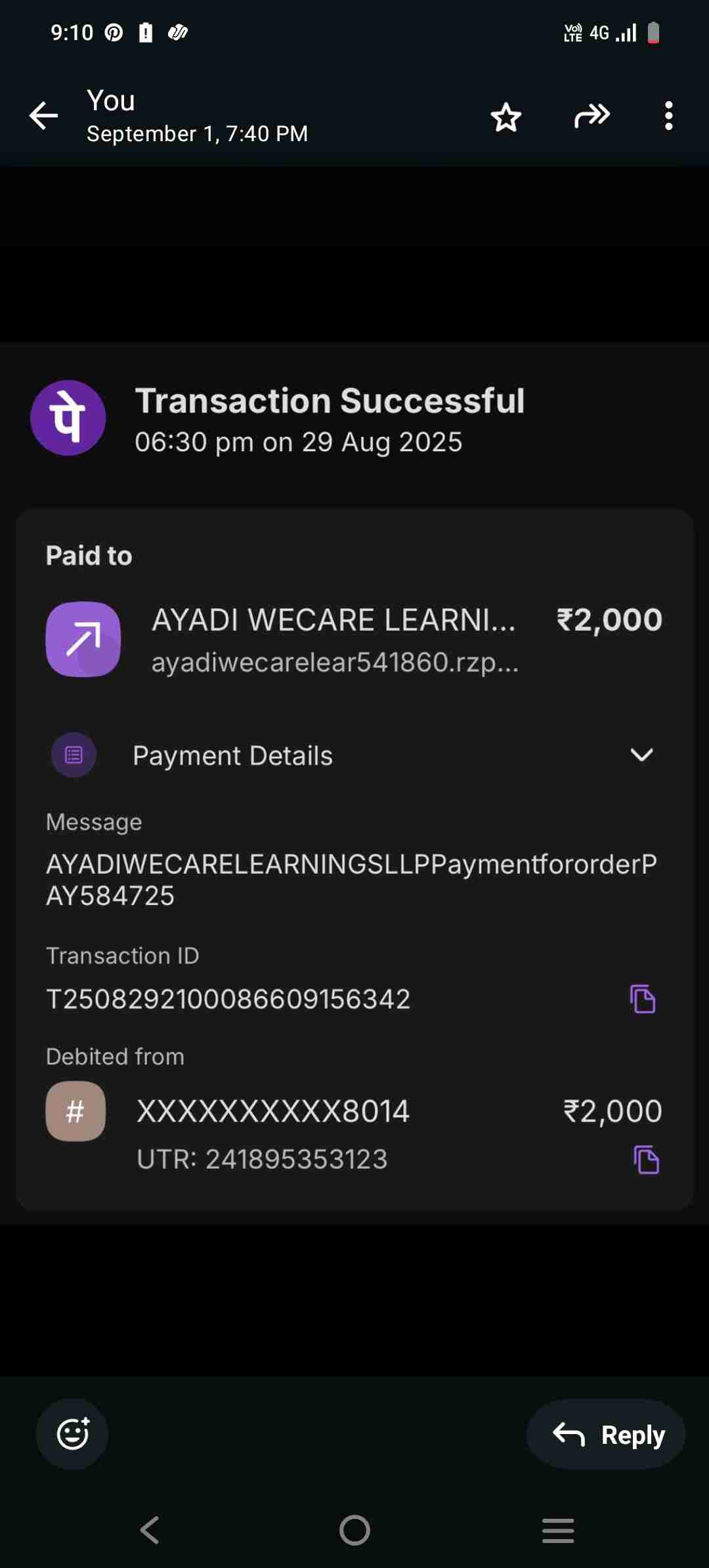Viewport: 709px width, 1568px height.
Task: Forward this image
Action: (592, 116)
